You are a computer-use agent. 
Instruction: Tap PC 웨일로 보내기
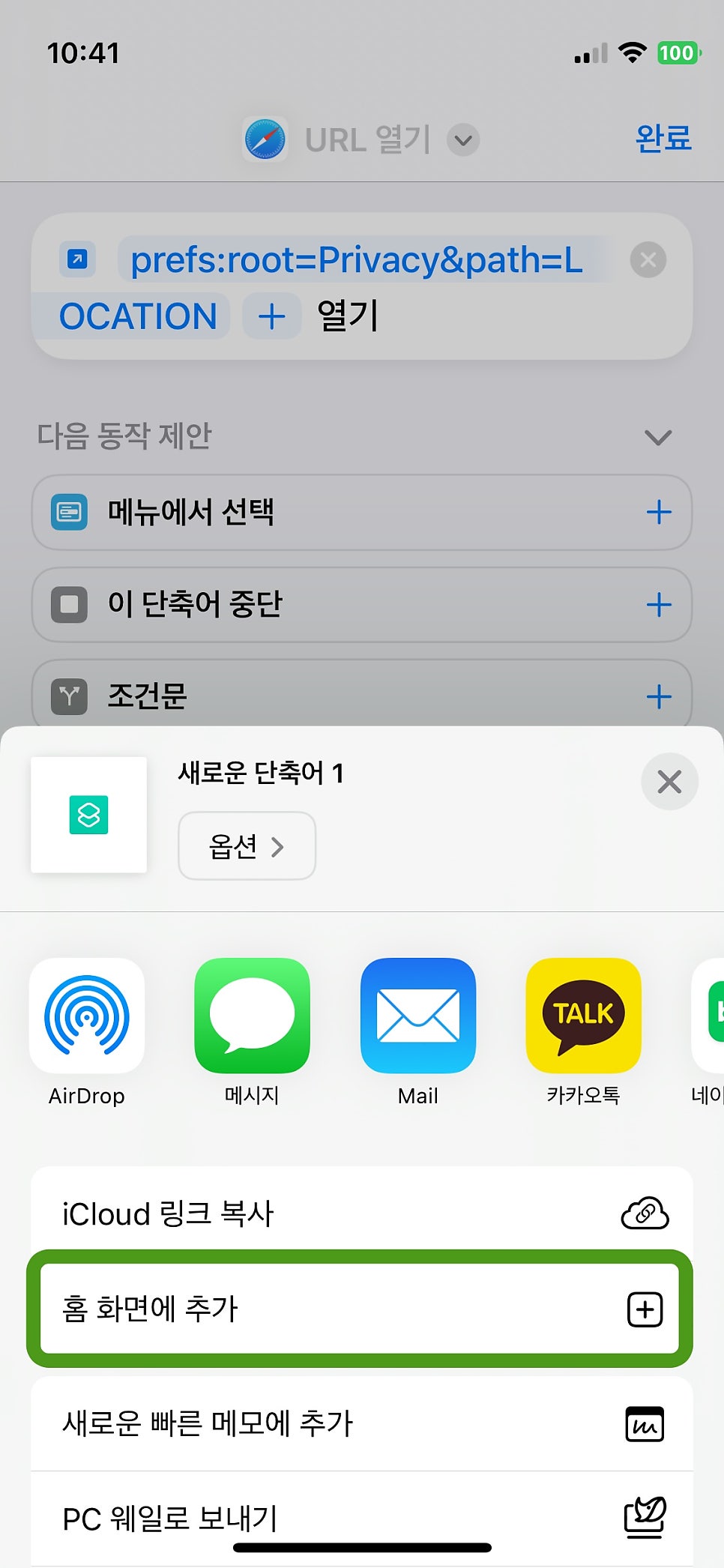(361, 1518)
